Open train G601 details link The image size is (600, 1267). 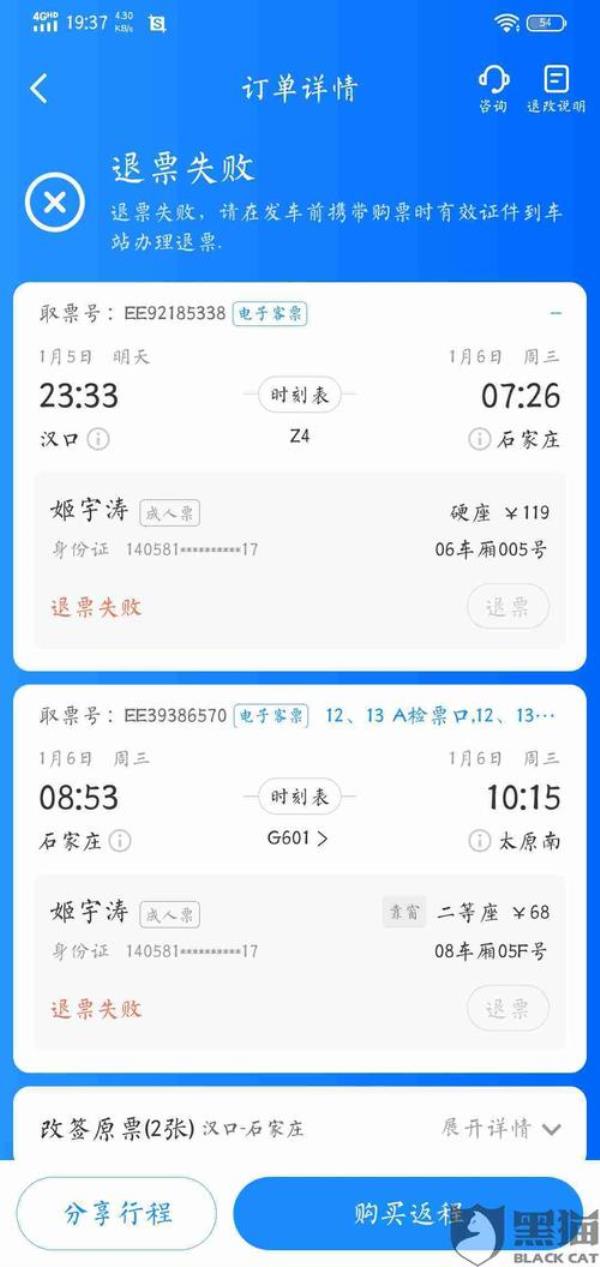coord(298,839)
